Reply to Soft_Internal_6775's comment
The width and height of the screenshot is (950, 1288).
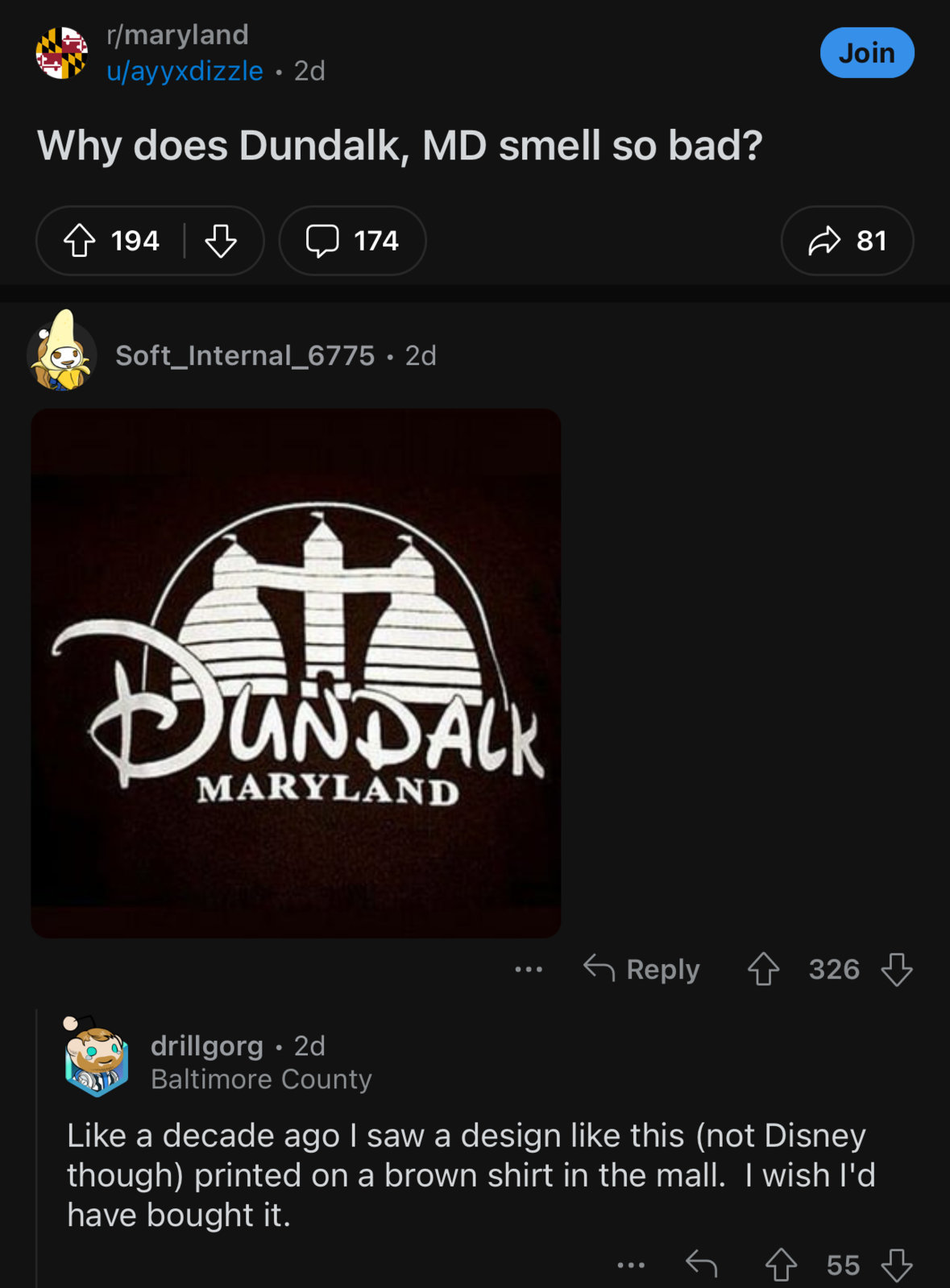click(x=642, y=969)
